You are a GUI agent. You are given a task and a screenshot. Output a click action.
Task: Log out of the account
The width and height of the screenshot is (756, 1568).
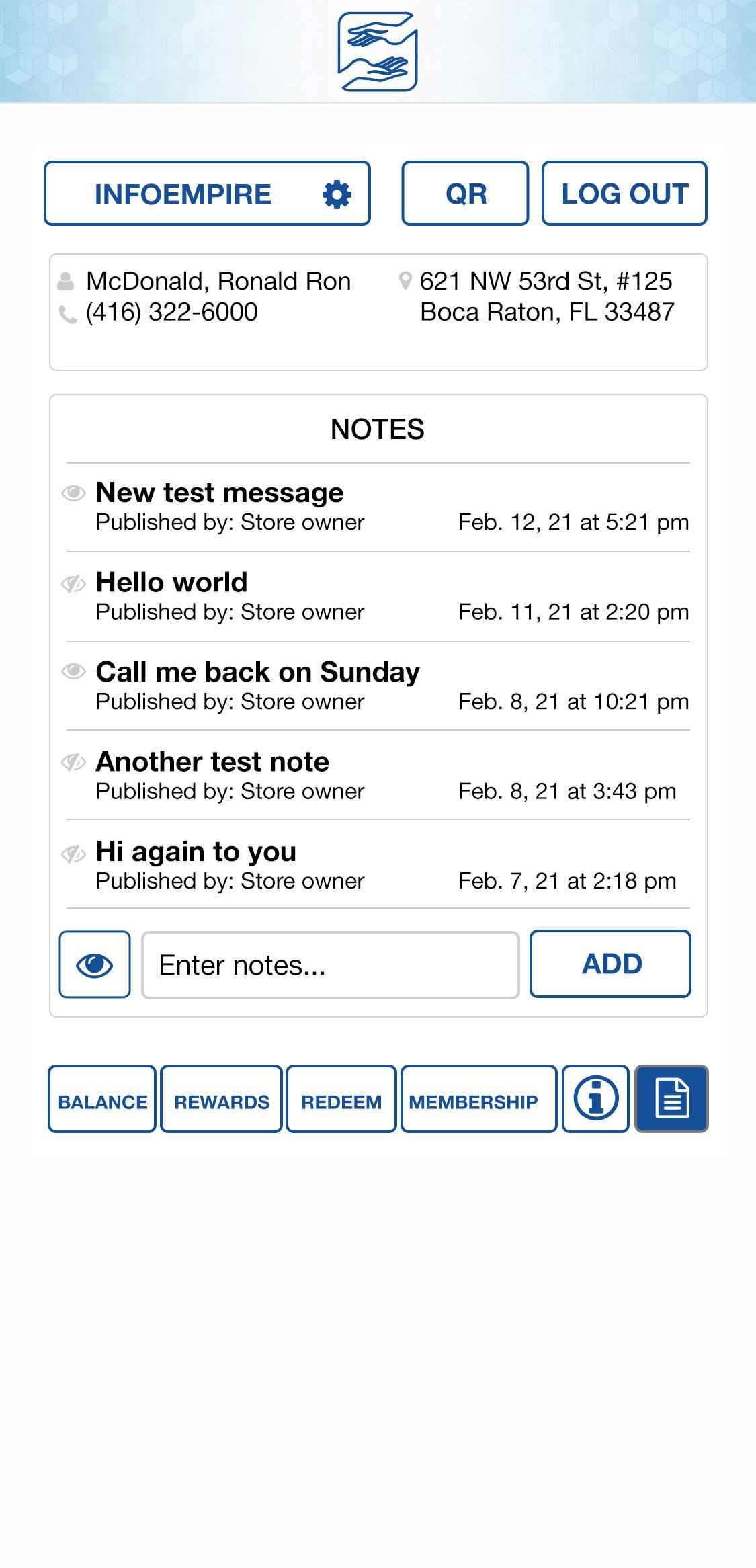click(624, 194)
